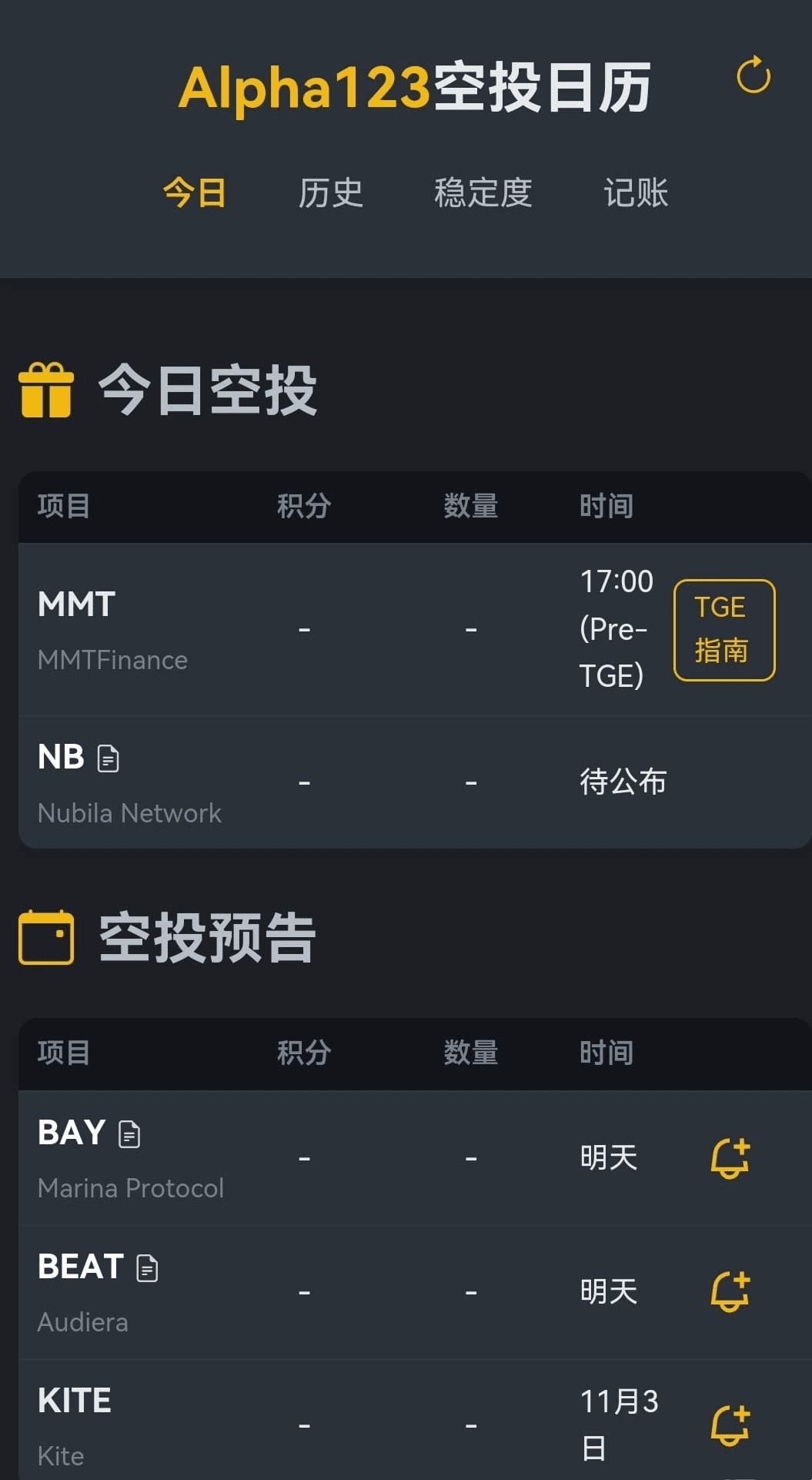Set a reminder bell for BAY
This screenshot has width=812, height=1480.
pyautogui.click(x=730, y=1157)
